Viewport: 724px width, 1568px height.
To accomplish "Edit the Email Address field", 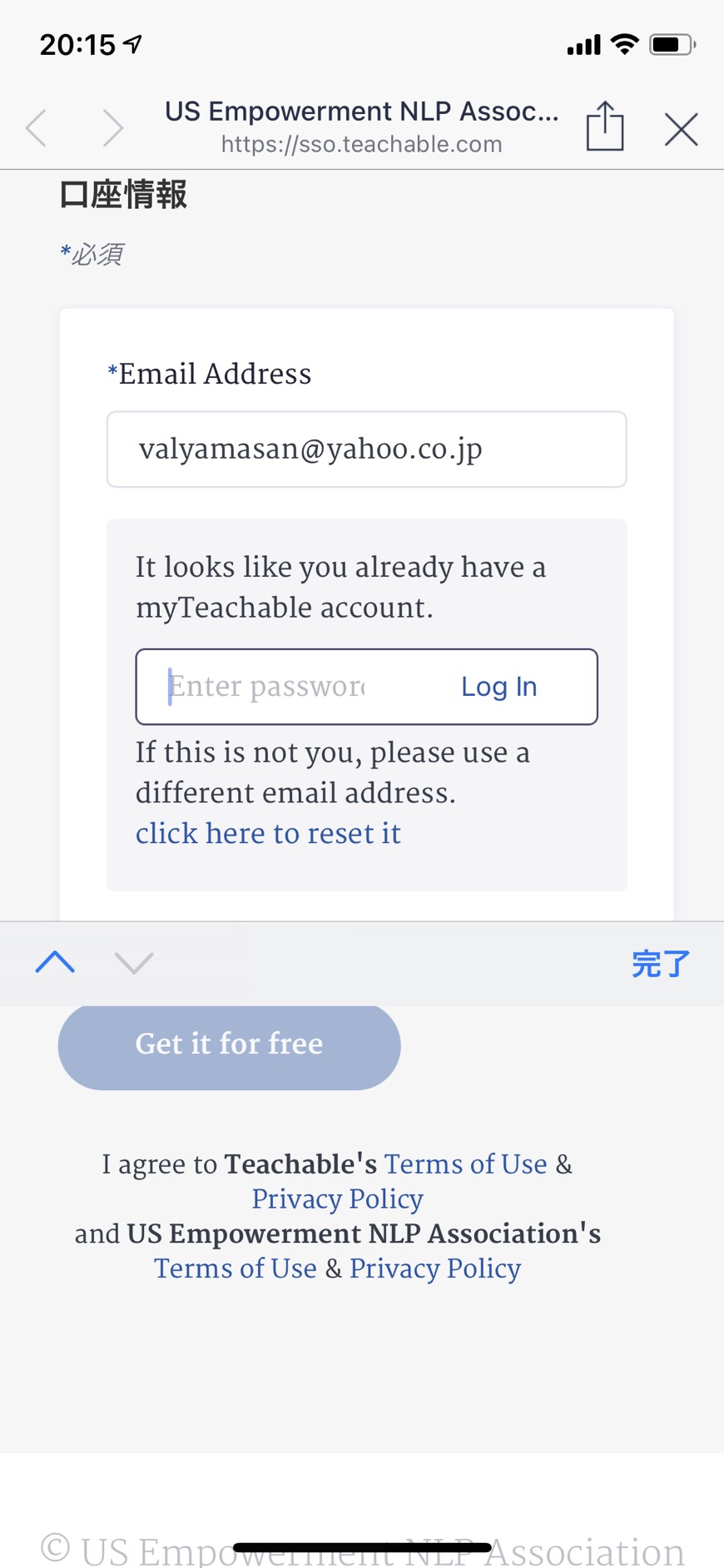I will tap(366, 449).
